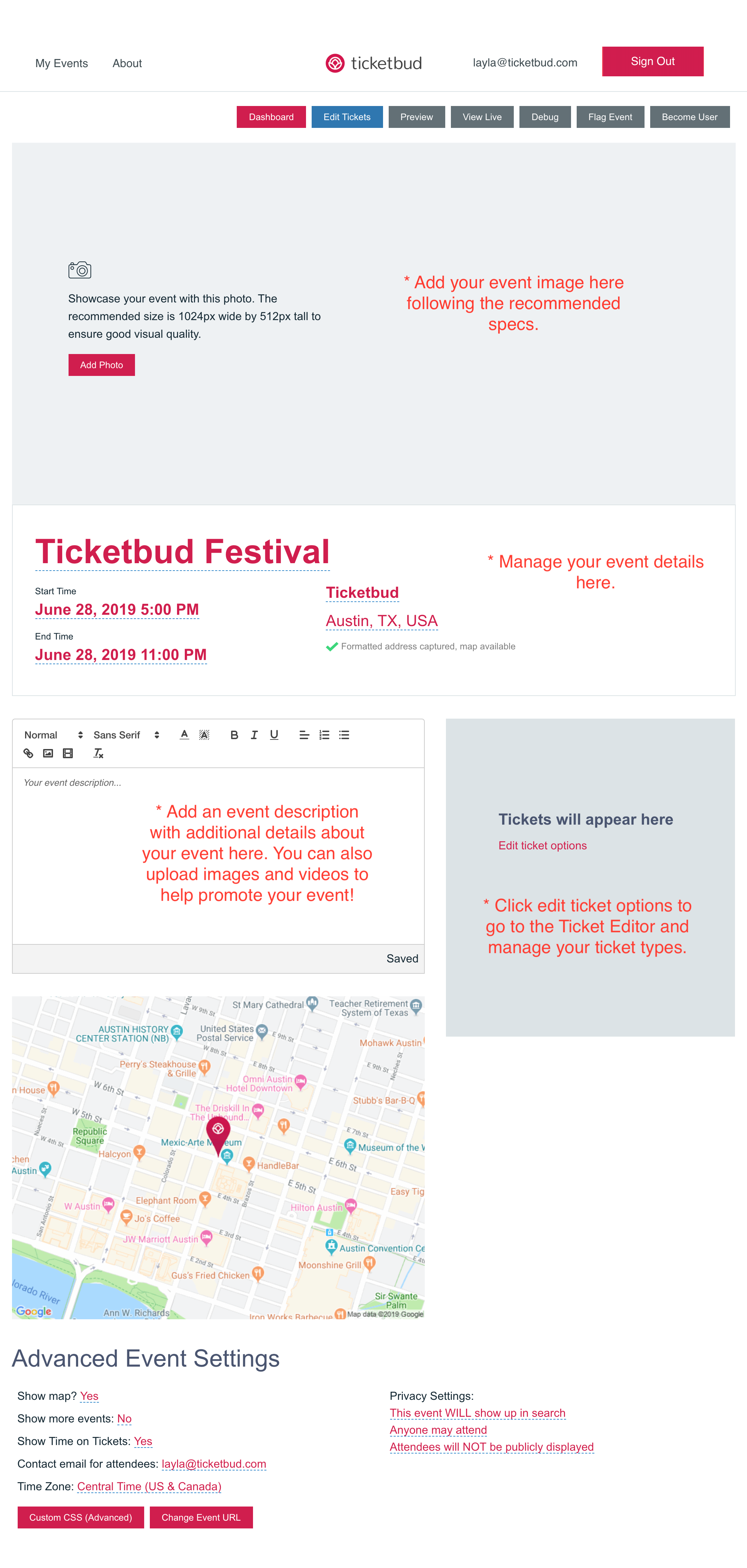The height and width of the screenshot is (1568, 747).
Task: Apply bold formatting in the editor
Action: tap(234, 735)
